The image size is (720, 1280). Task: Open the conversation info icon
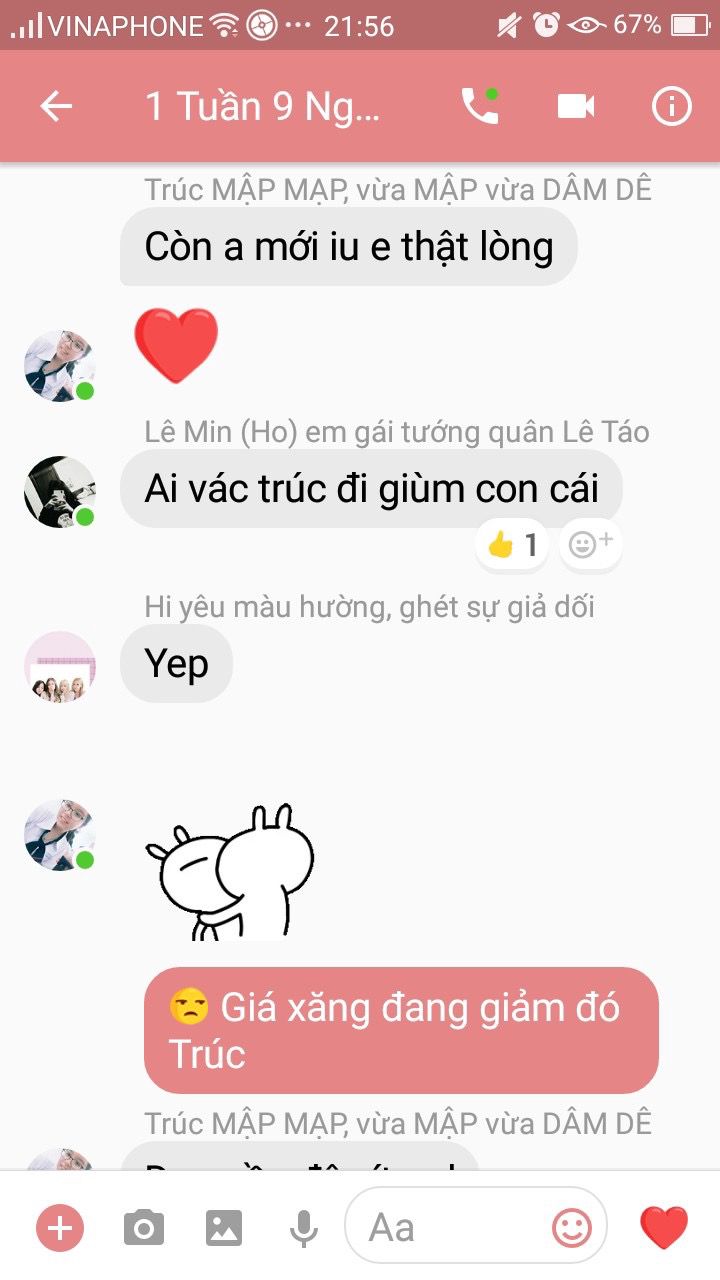coord(672,106)
